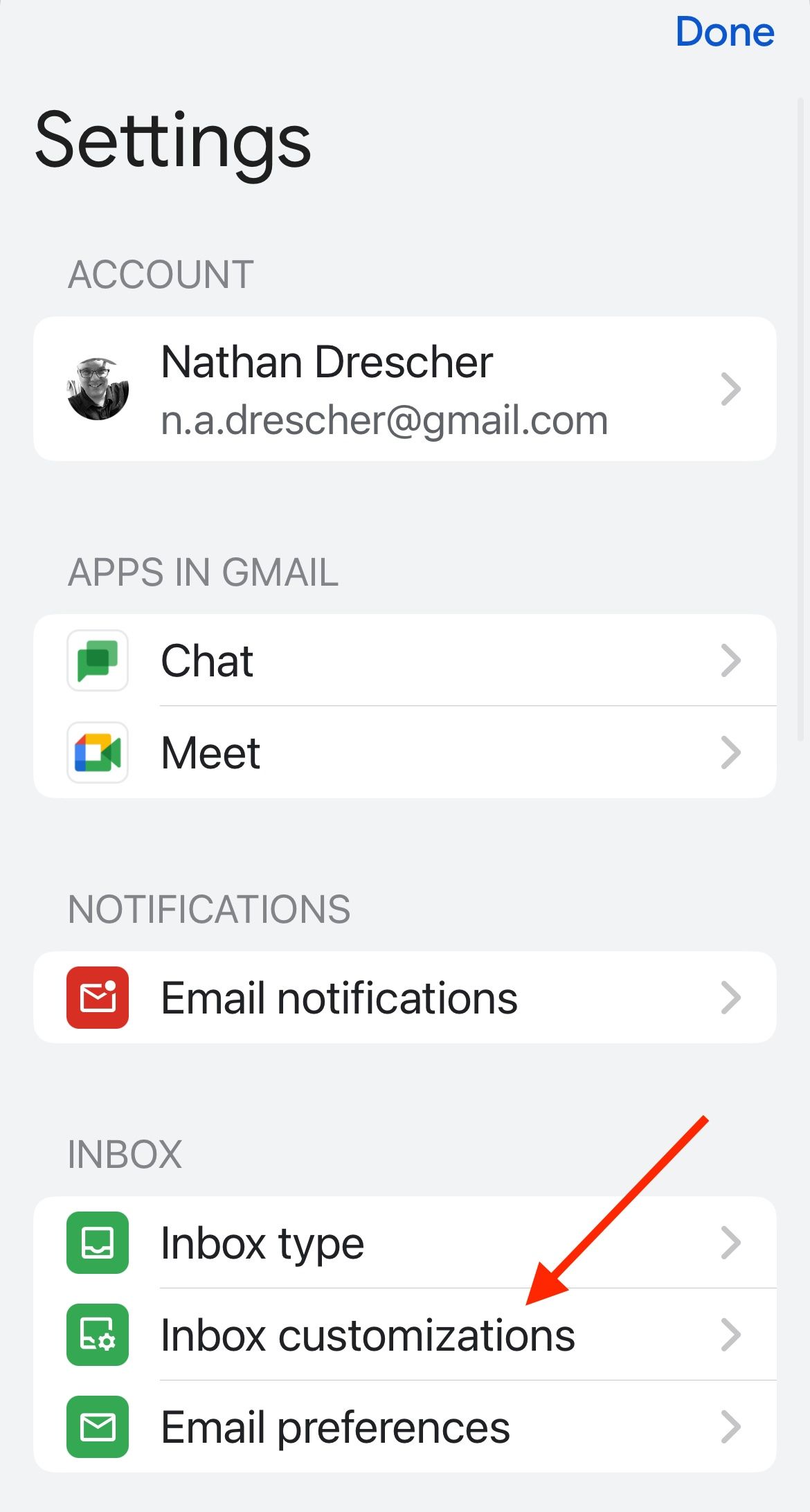This screenshot has width=810, height=1512.
Task: Click the Inbox customizations gear icon
Action: pyautogui.click(x=97, y=1335)
